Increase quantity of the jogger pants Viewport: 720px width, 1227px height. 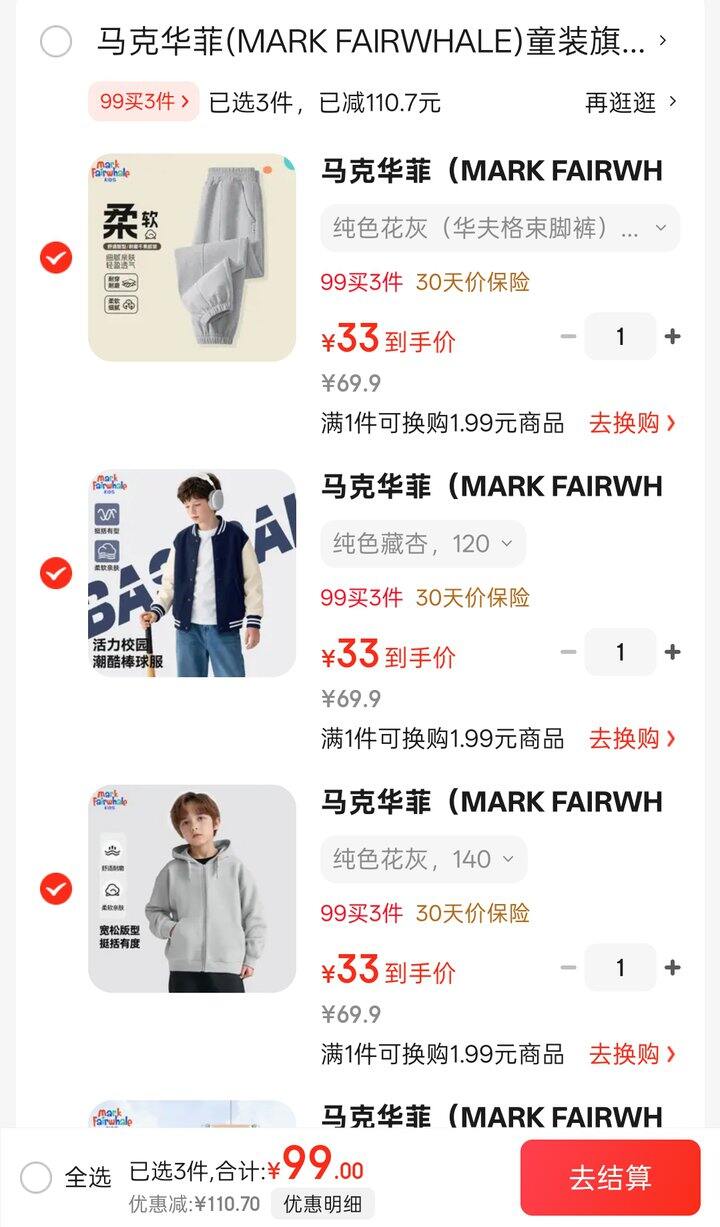672,337
